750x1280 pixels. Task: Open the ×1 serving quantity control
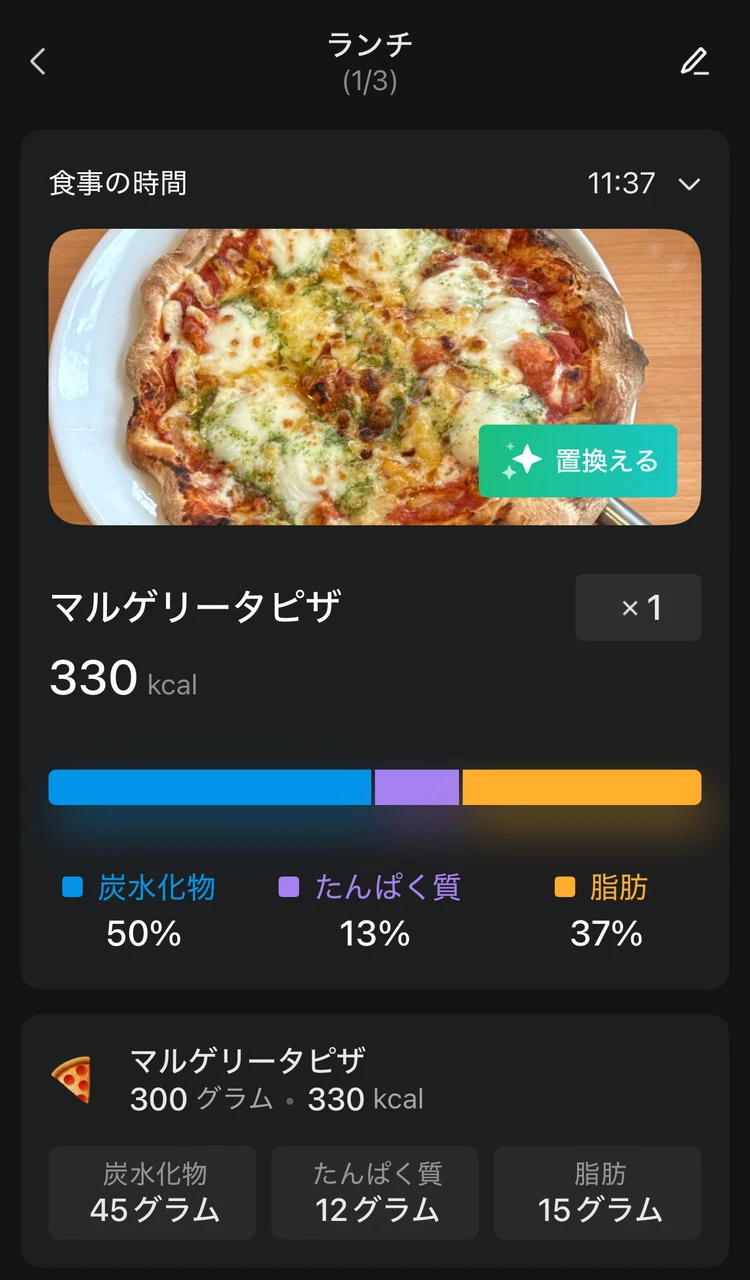[638, 608]
